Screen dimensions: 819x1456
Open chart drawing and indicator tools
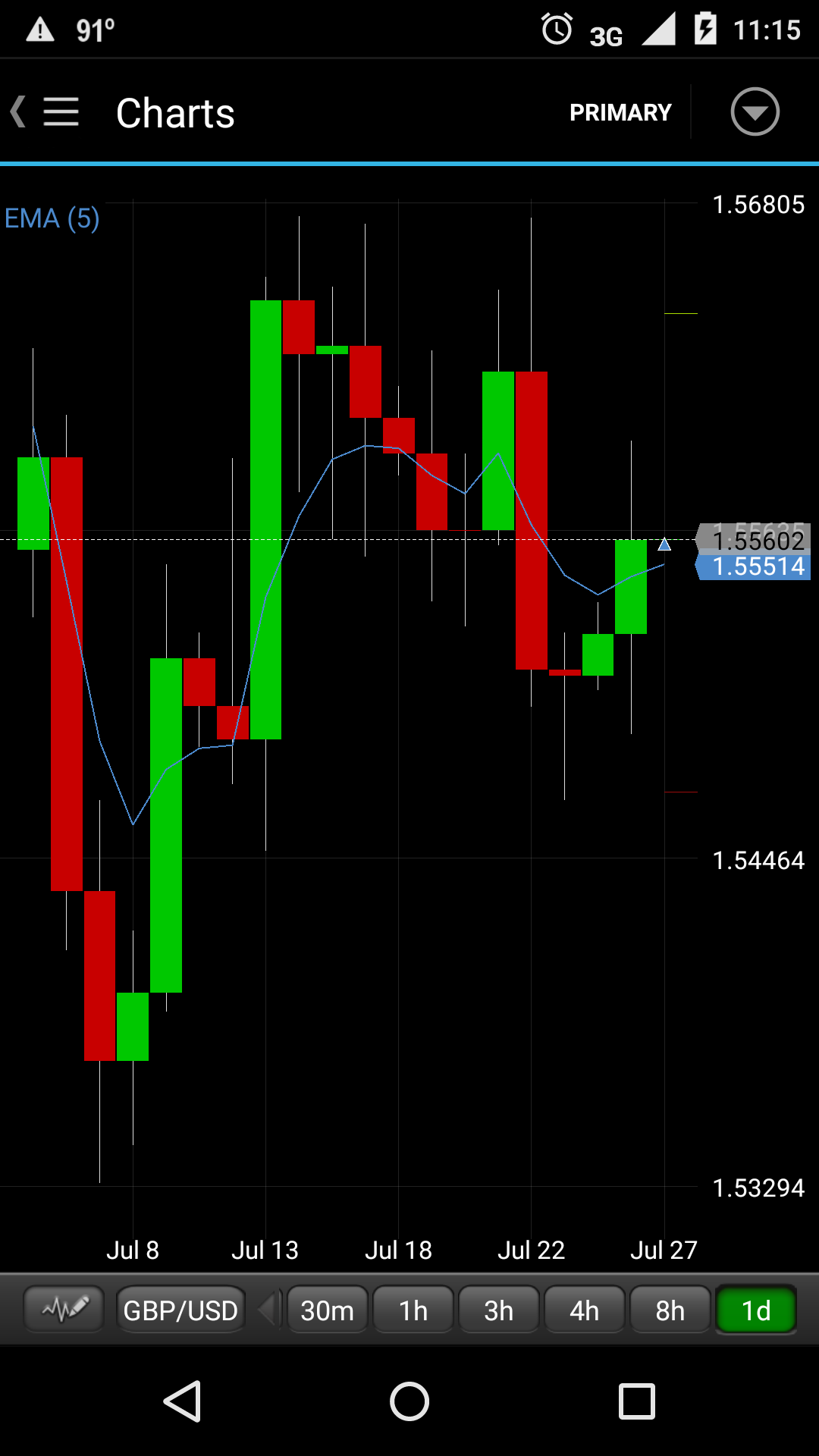click(x=64, y=1310)
